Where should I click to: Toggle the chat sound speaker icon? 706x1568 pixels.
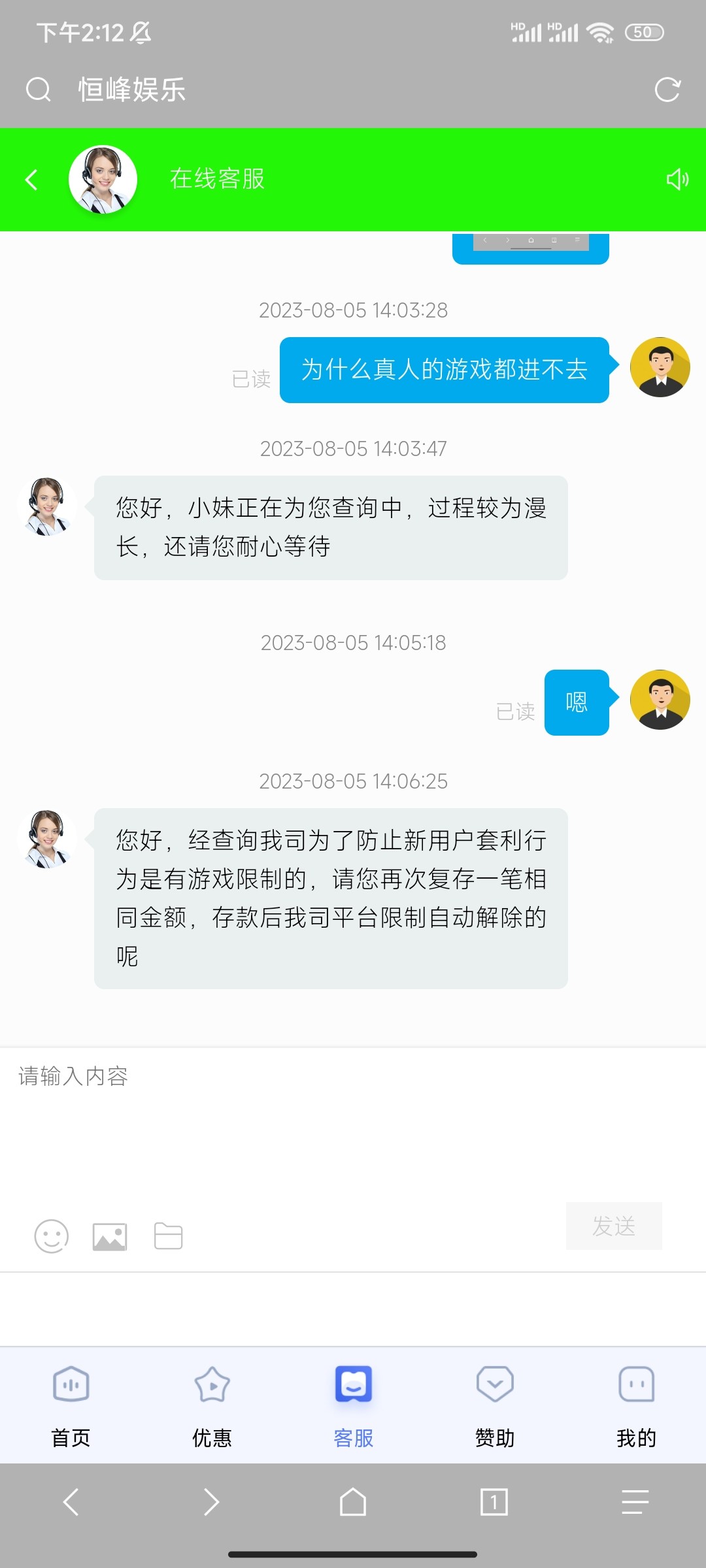click(x=677, y=179)
